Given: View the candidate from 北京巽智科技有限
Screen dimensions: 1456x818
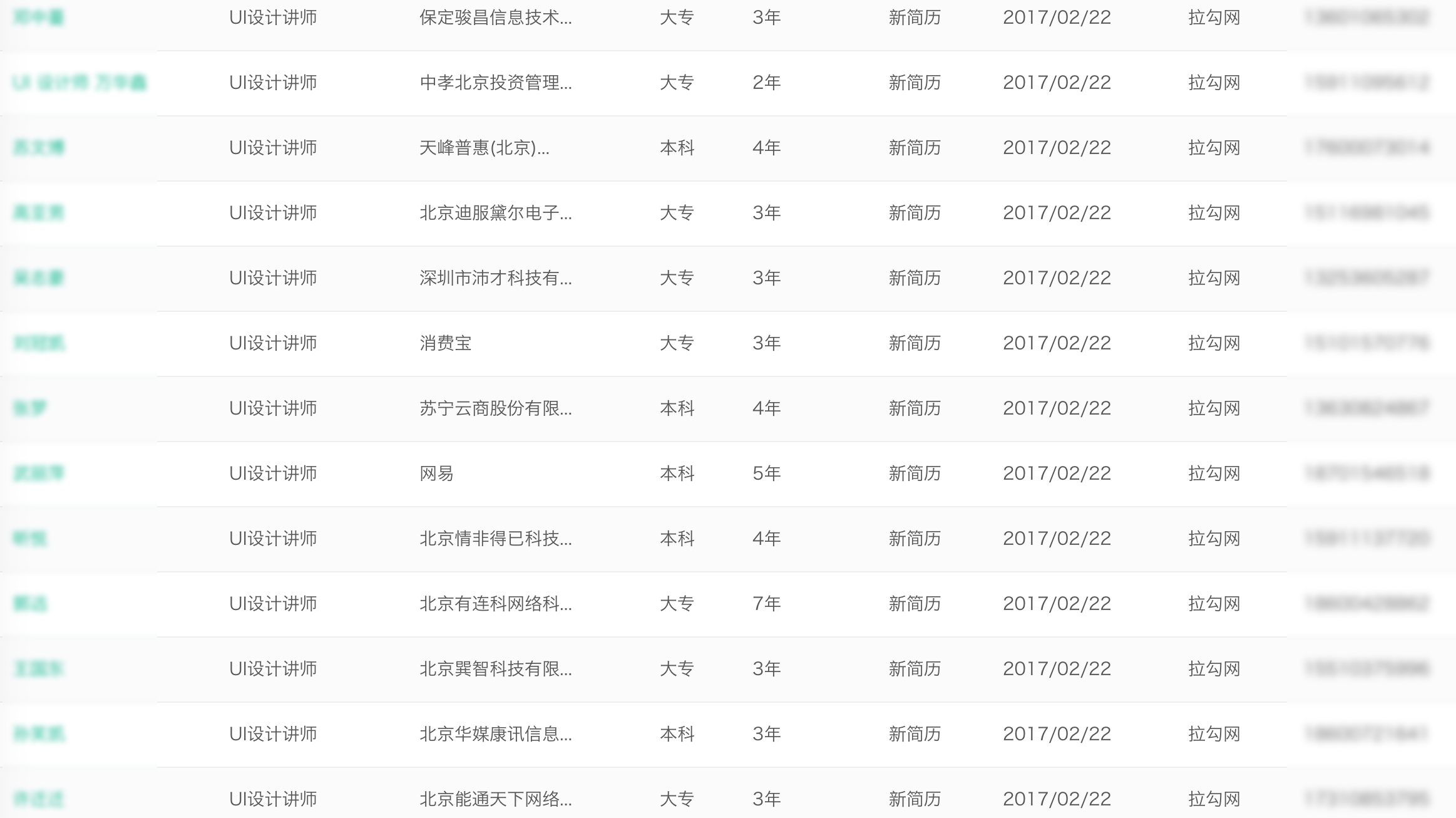Looking at the screenshot, I should pyautogui.click(x=39, y=669).
